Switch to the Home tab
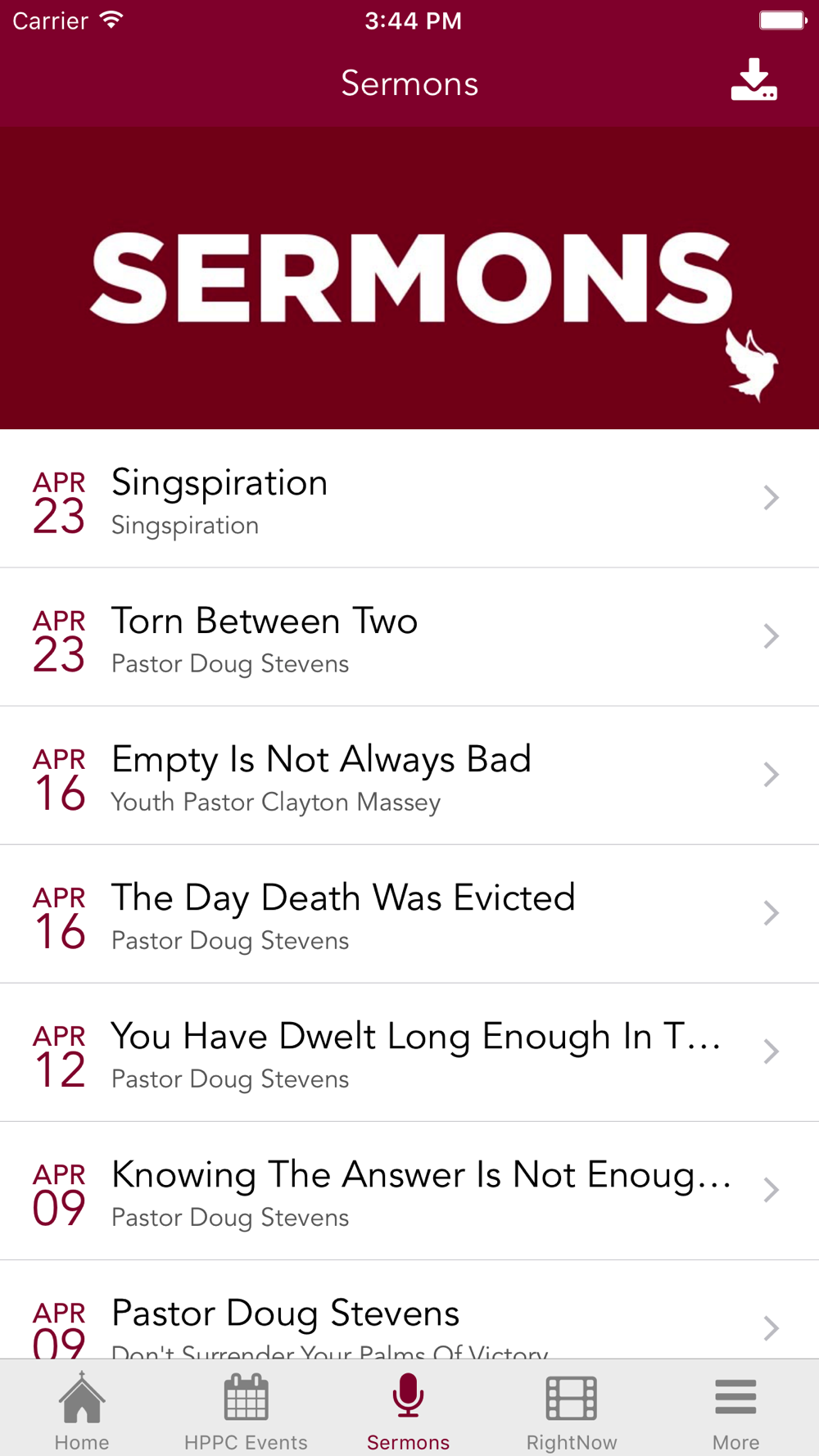The height and width of the screenshot is (1456, 819). [x=82, y=1410]
